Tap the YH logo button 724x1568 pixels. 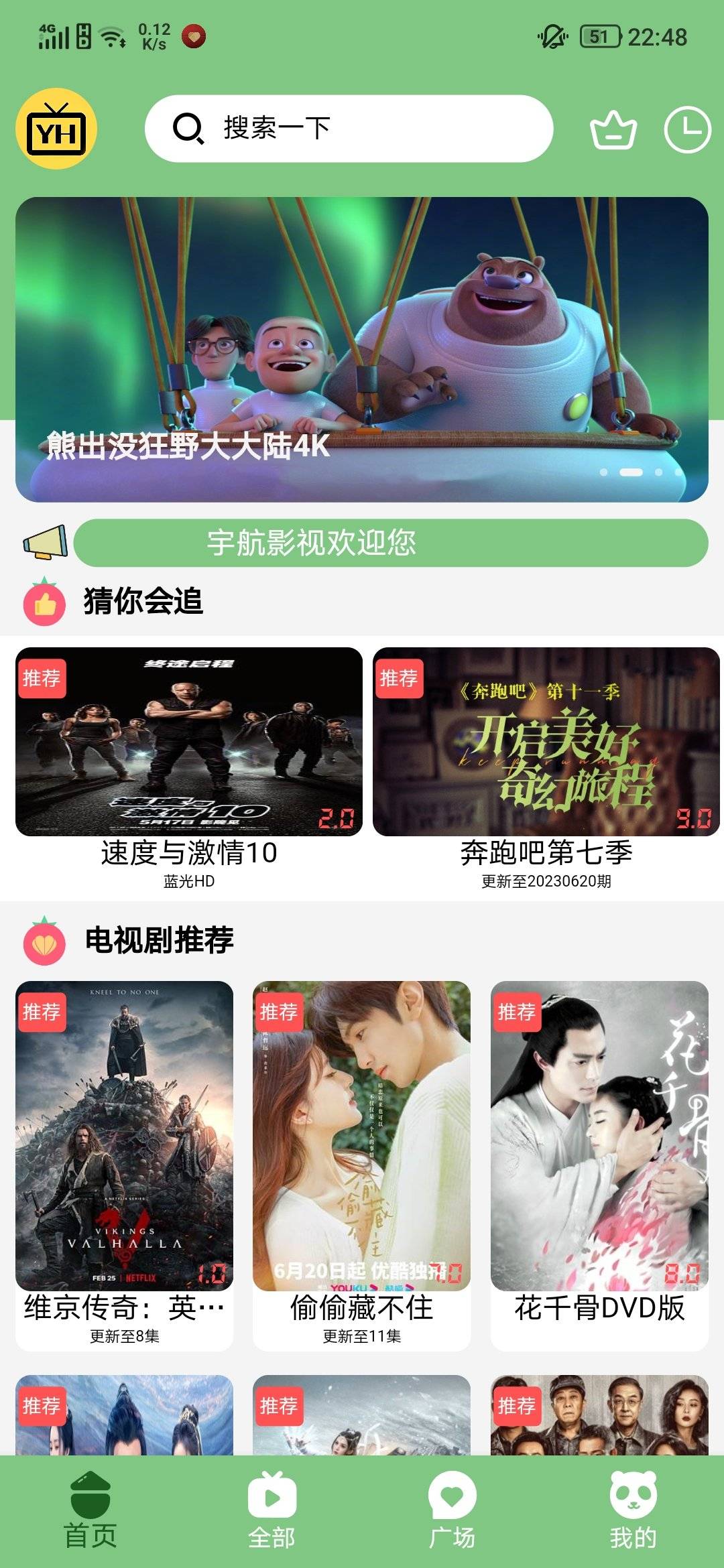point(56,129)
